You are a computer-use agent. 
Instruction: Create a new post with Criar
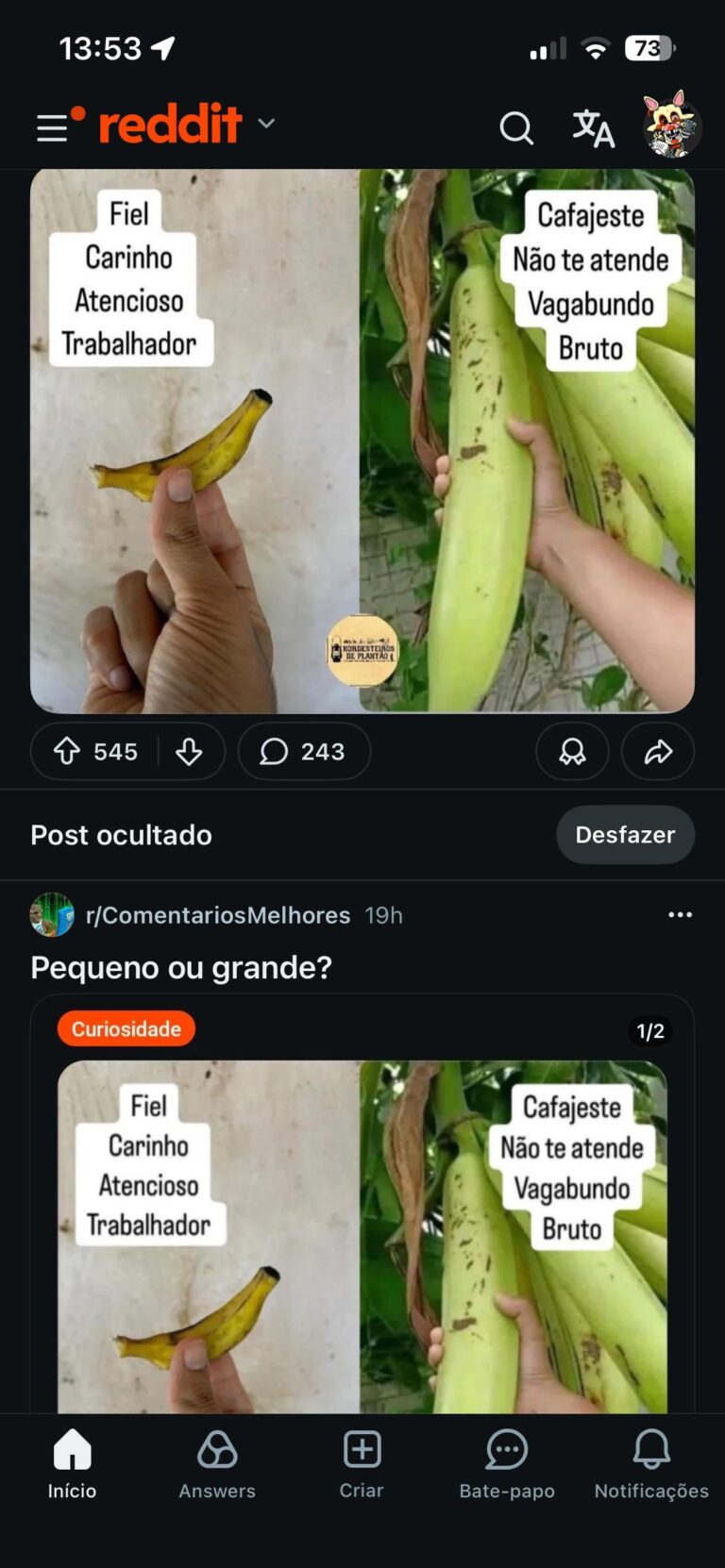[x=362, y=1462]
